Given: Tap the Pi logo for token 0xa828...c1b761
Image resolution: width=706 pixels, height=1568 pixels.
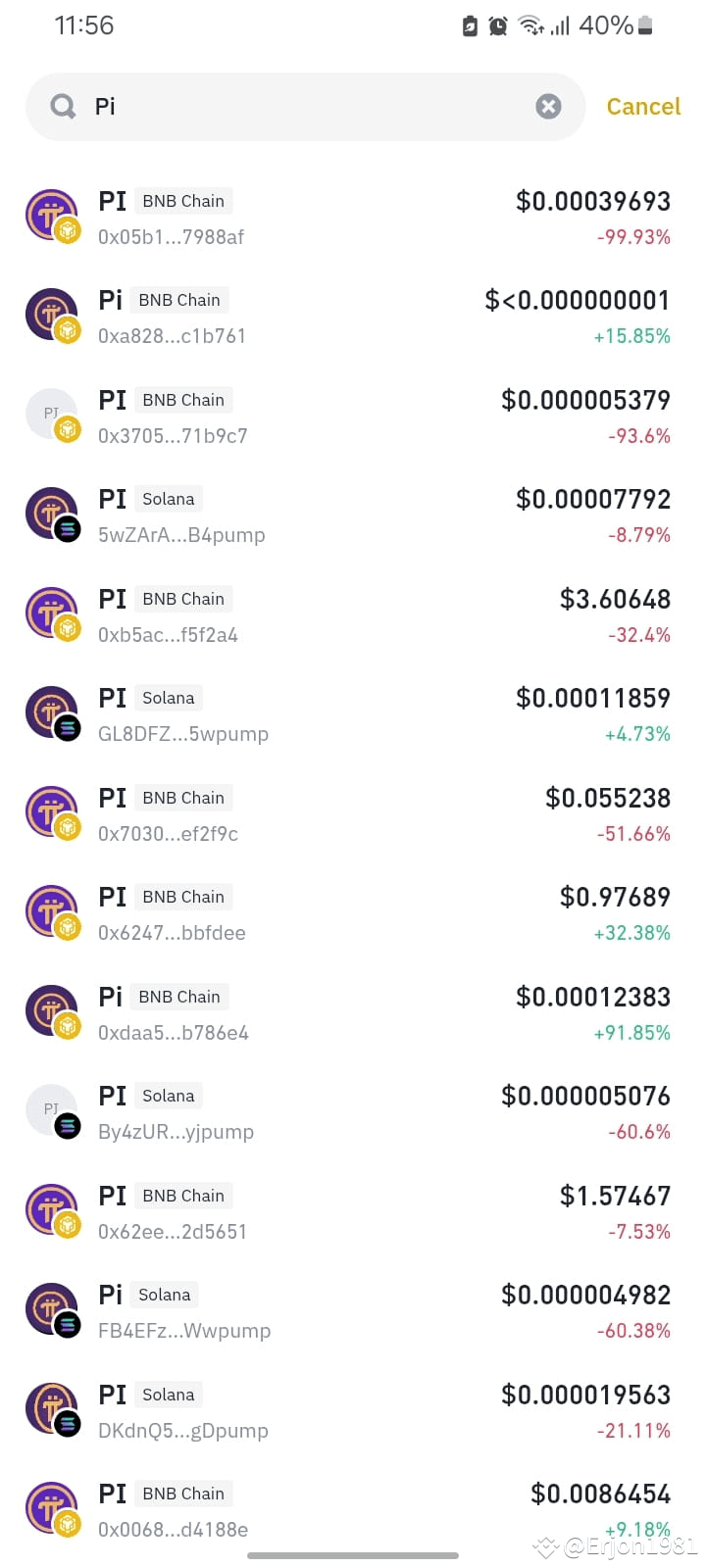Looking at the screenshot, I should (x=51, y=314).
